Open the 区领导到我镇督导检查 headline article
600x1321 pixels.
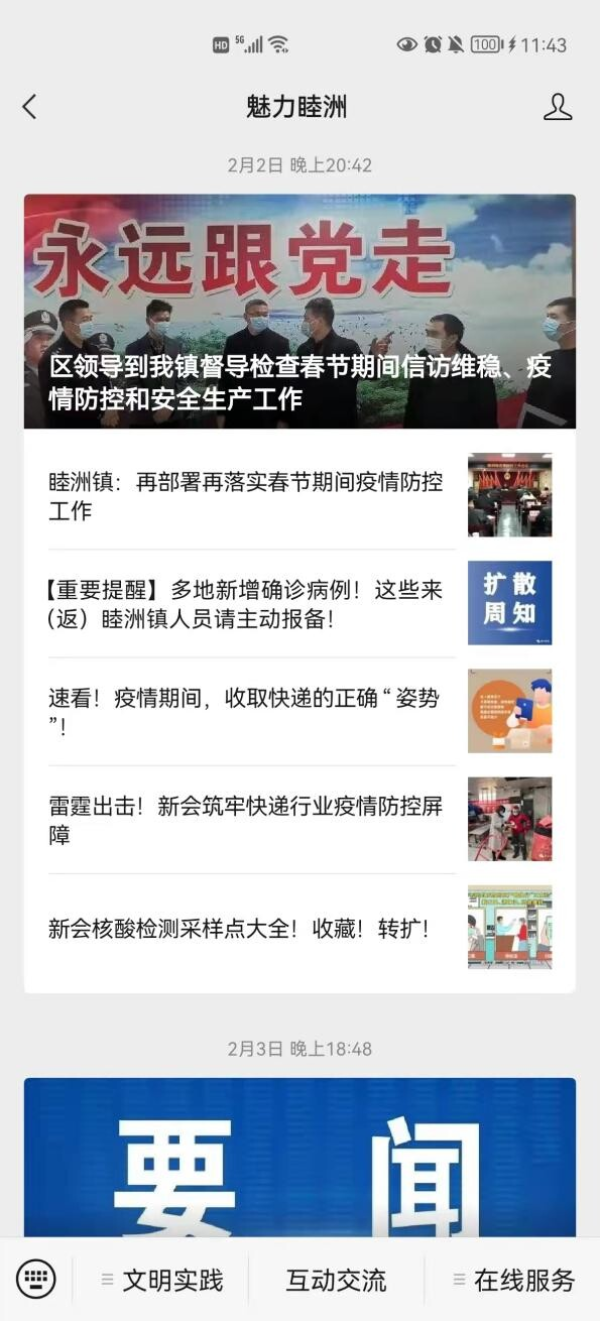[299, 311]
